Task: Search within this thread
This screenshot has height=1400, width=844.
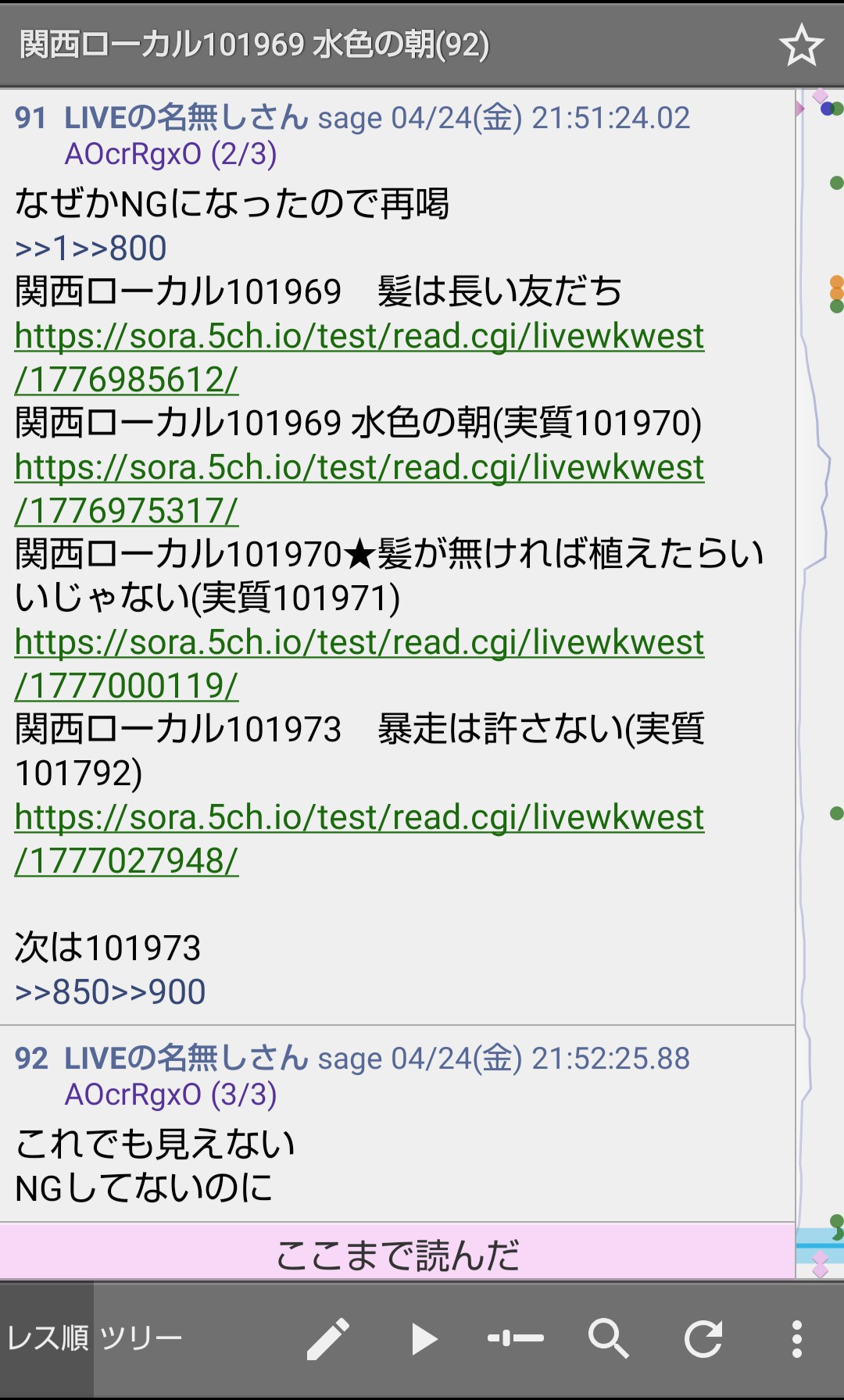Action: (609, 1339)
